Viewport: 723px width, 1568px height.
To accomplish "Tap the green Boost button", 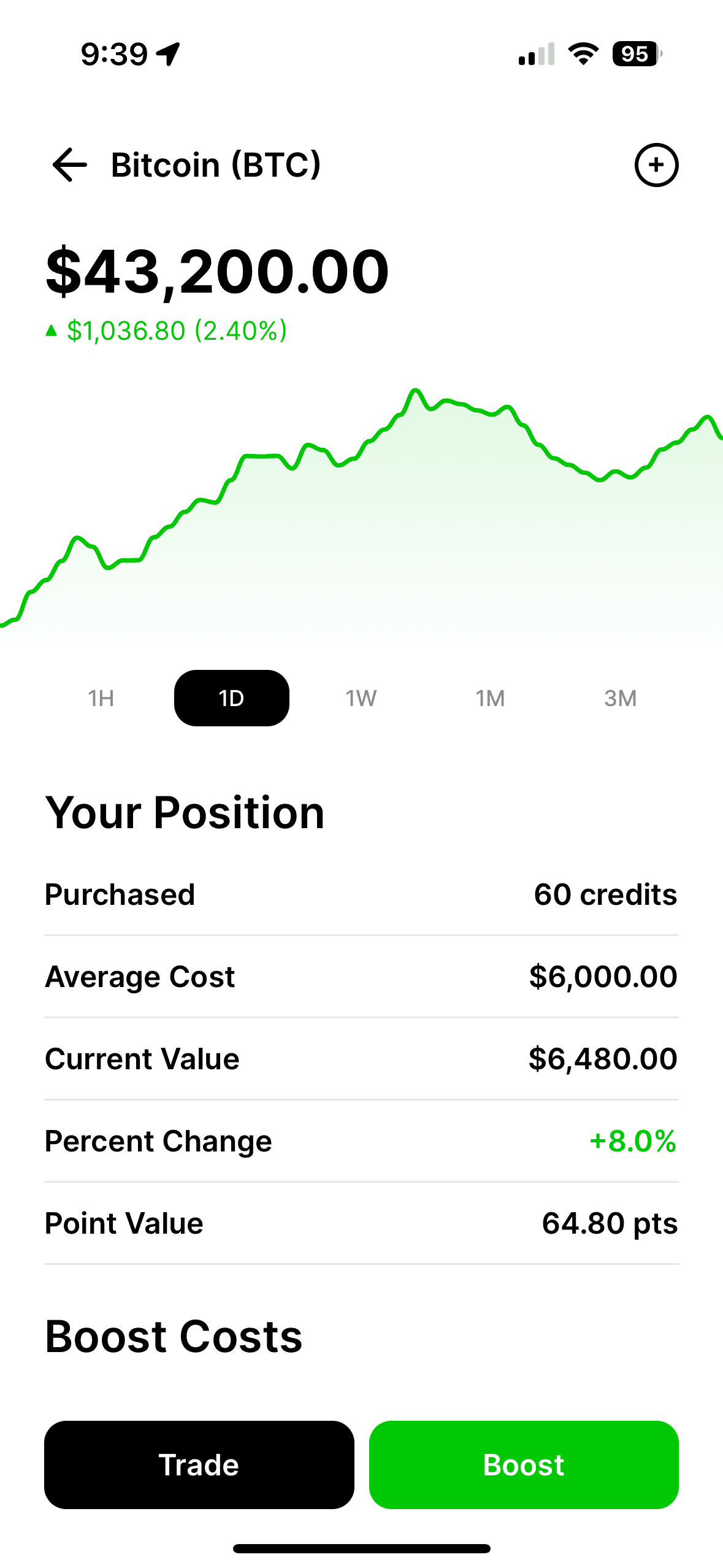I will click(x=524, y=1465).
